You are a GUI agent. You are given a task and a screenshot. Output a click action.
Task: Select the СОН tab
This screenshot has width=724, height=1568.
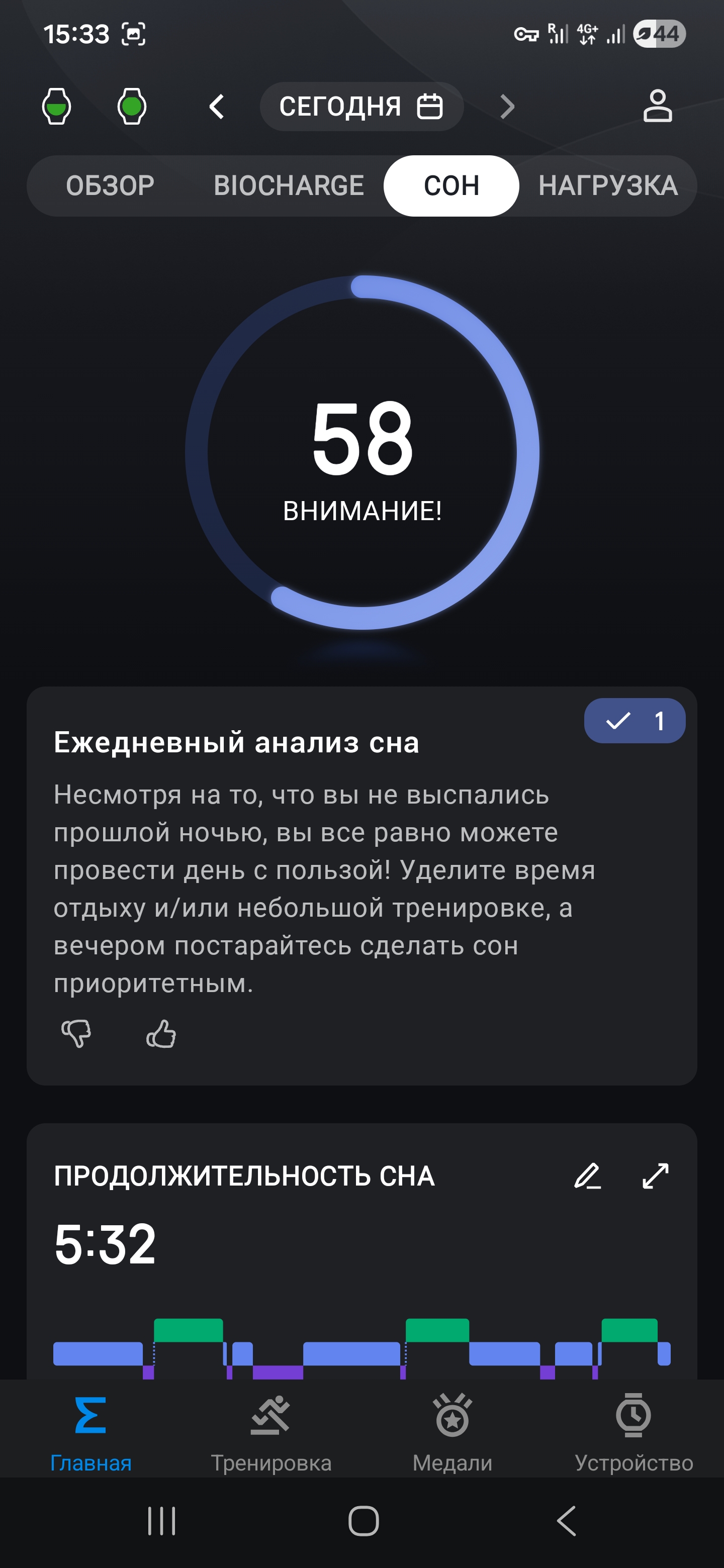[x=451, y=185]
